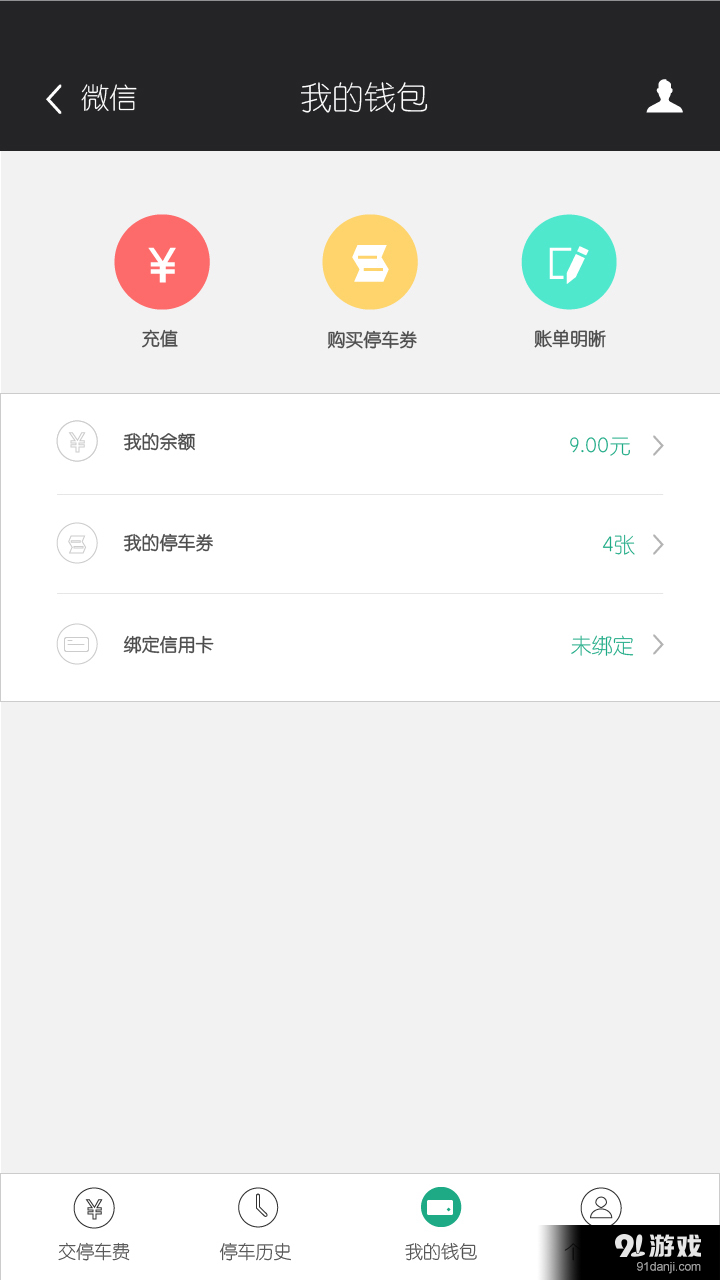Open the green 账单明晰 bill details icon
The image size is (720, 1280).
(568, 261)
